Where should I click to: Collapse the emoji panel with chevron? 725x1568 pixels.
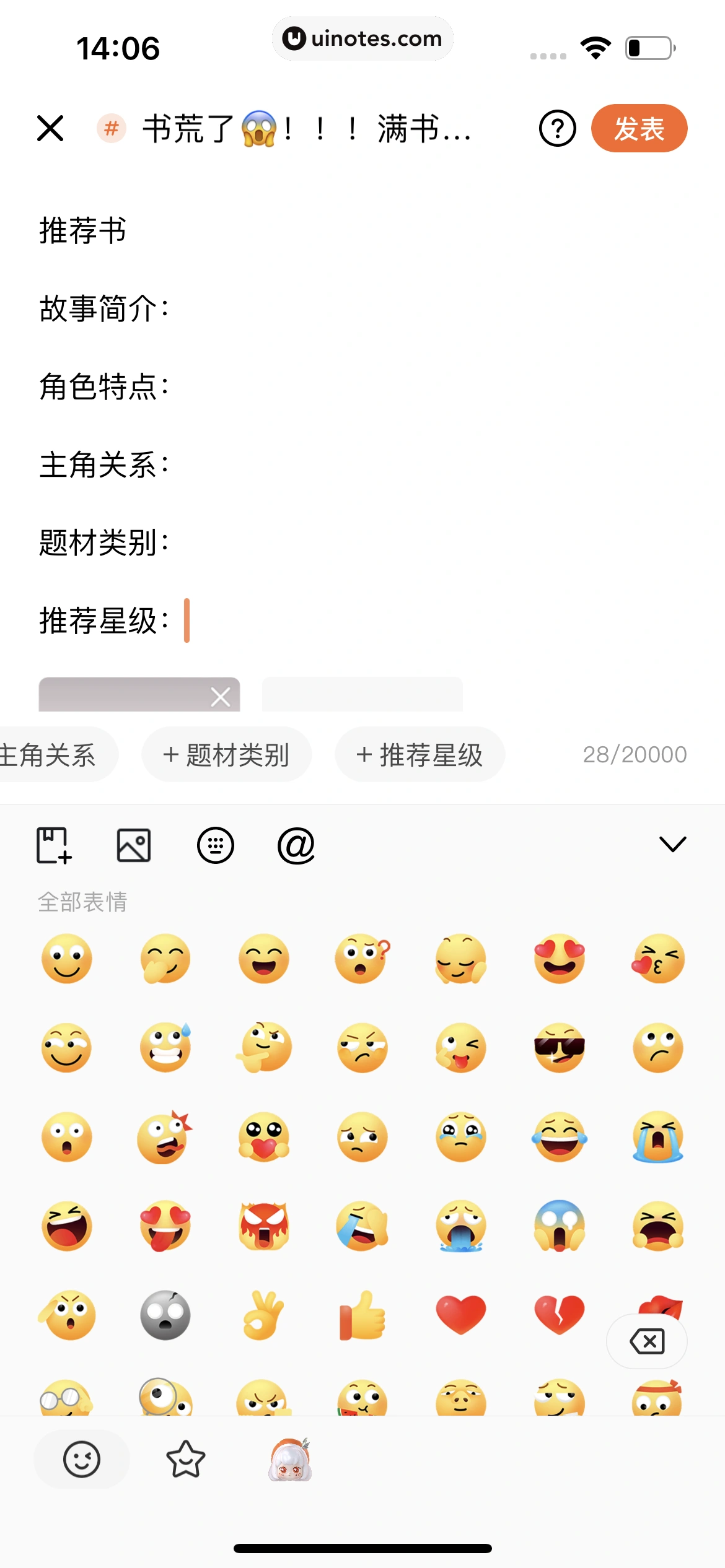672,843
